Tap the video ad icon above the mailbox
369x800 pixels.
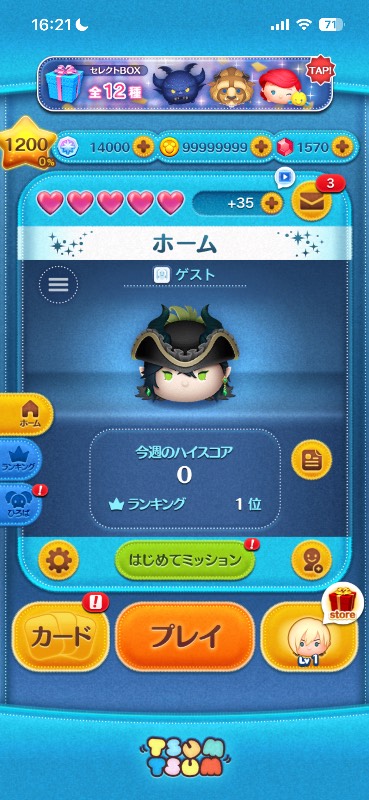(285, 177)
